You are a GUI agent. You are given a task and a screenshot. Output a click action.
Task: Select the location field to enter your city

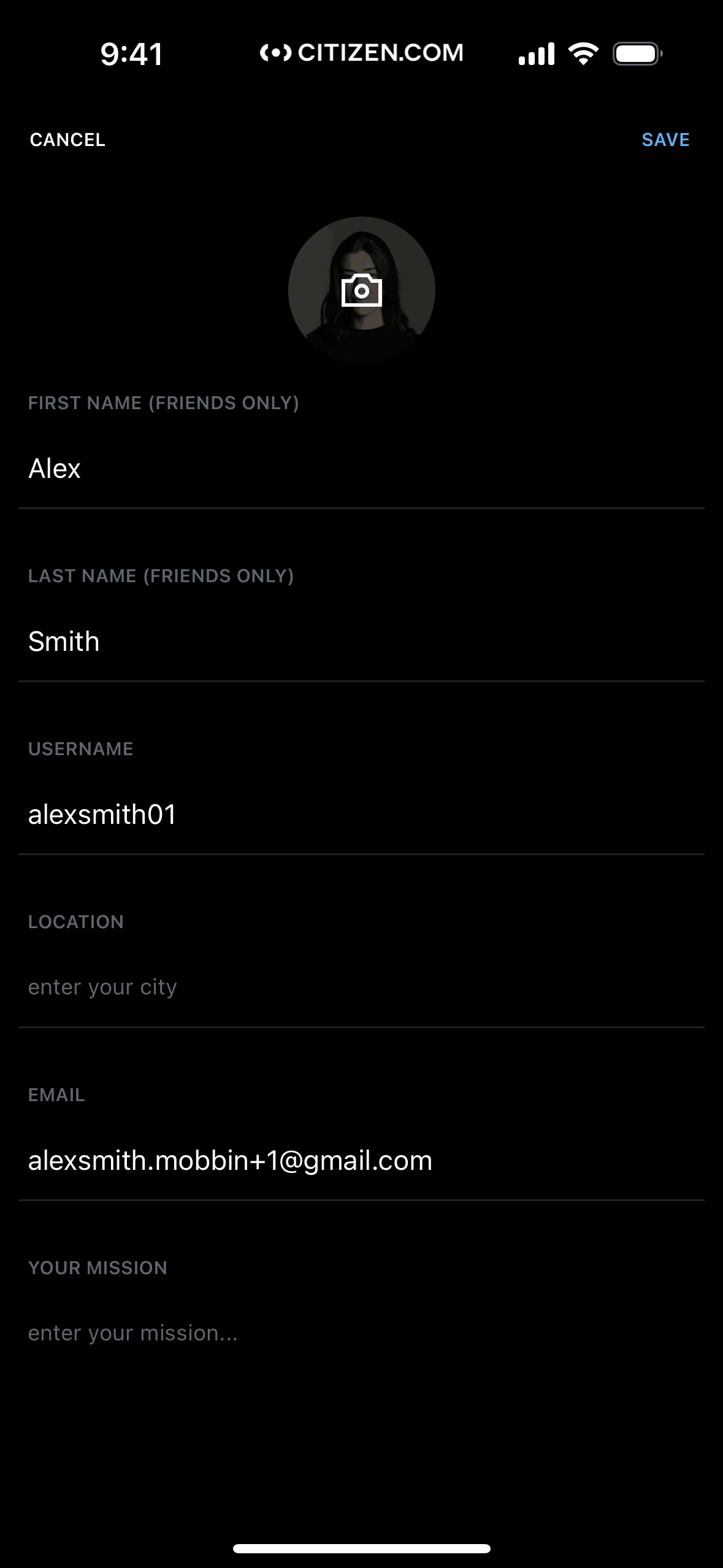point(361,988)
